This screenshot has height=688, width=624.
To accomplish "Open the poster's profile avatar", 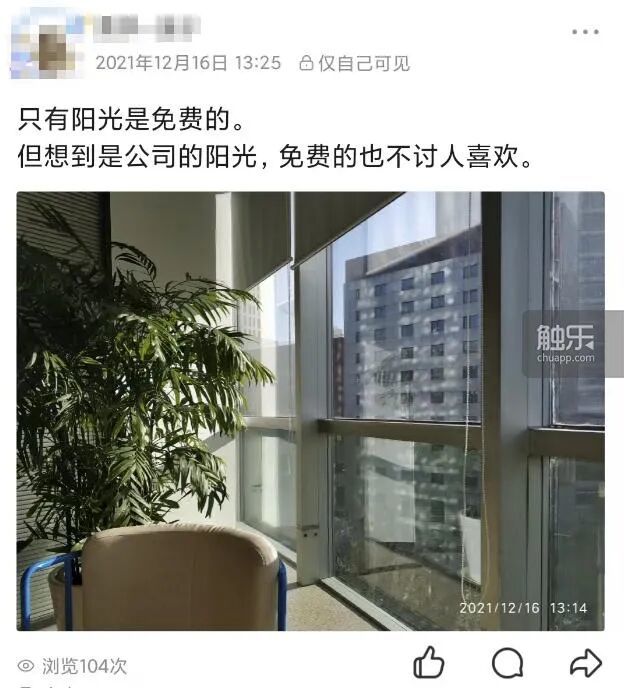I will [x=42, y=44].
